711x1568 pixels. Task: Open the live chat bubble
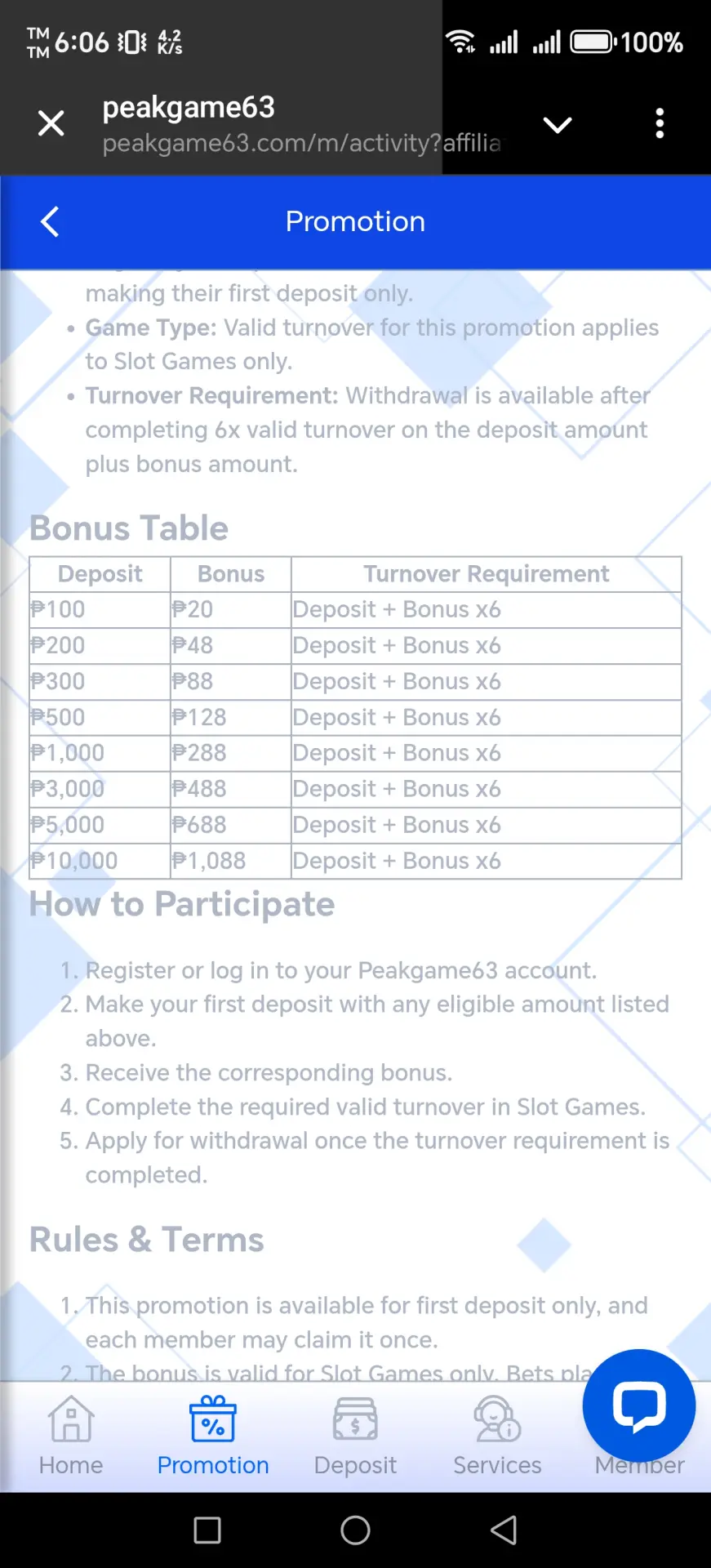click(639, 1406)
